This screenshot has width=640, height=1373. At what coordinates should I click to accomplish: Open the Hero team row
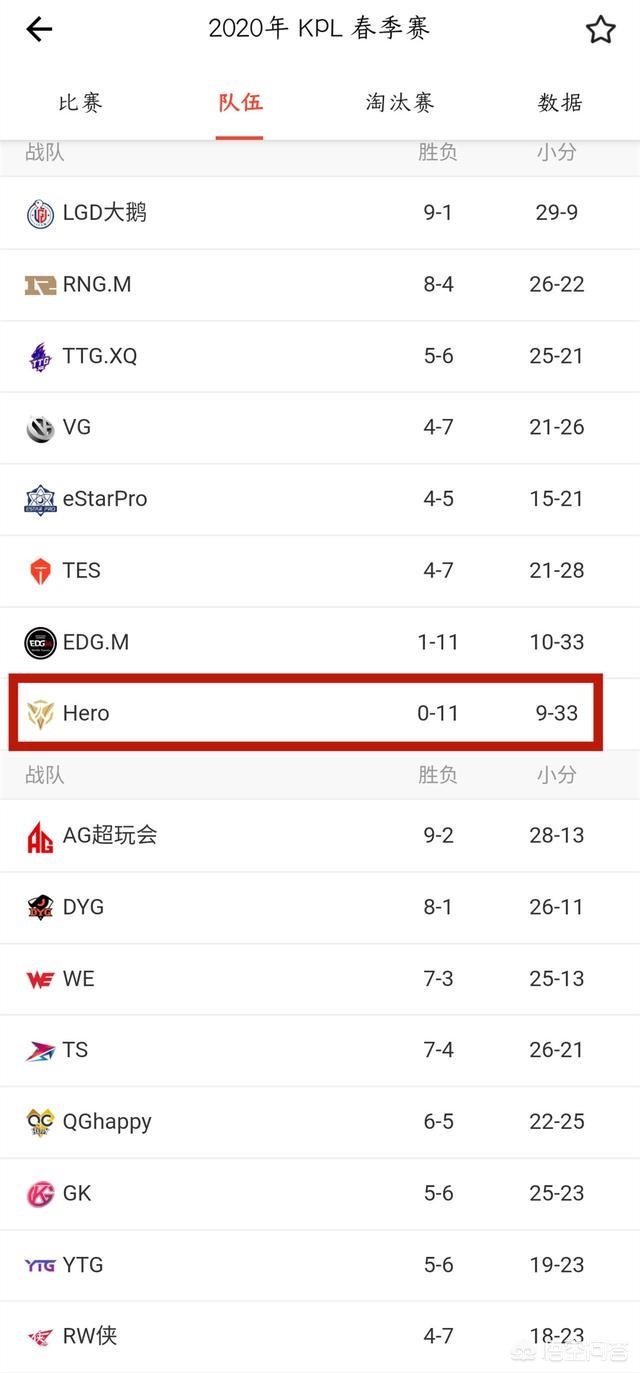click(x=320, y=713)
